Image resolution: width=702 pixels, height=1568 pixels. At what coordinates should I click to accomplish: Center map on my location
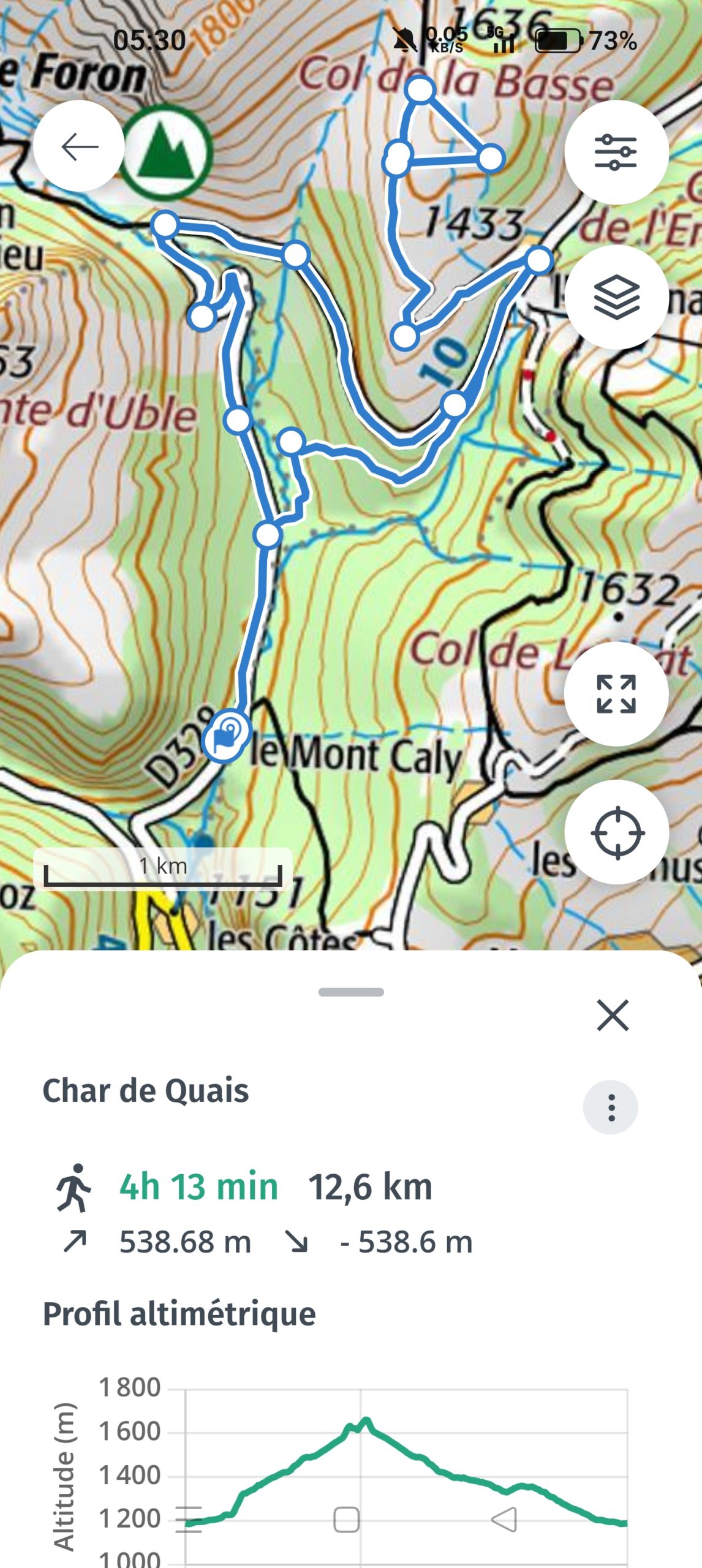616,832
